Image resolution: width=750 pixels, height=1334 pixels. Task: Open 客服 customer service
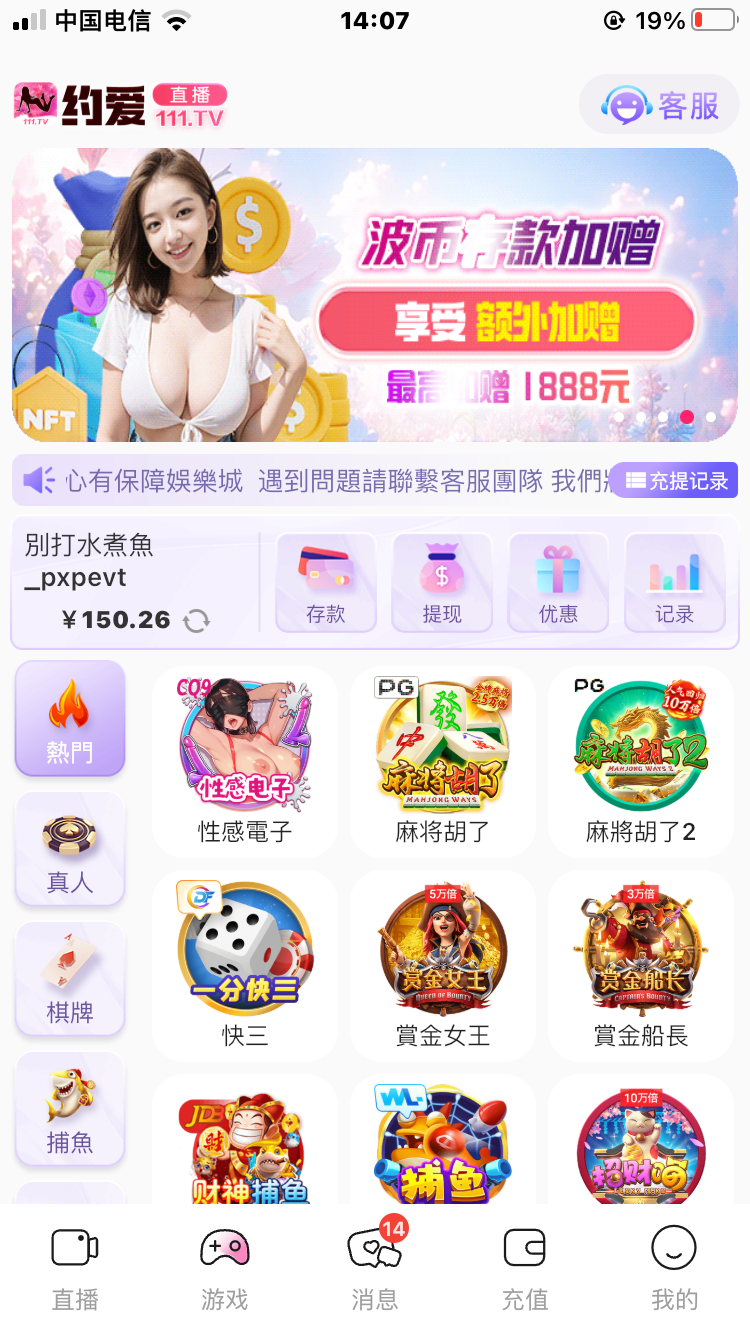pos(660,105)
